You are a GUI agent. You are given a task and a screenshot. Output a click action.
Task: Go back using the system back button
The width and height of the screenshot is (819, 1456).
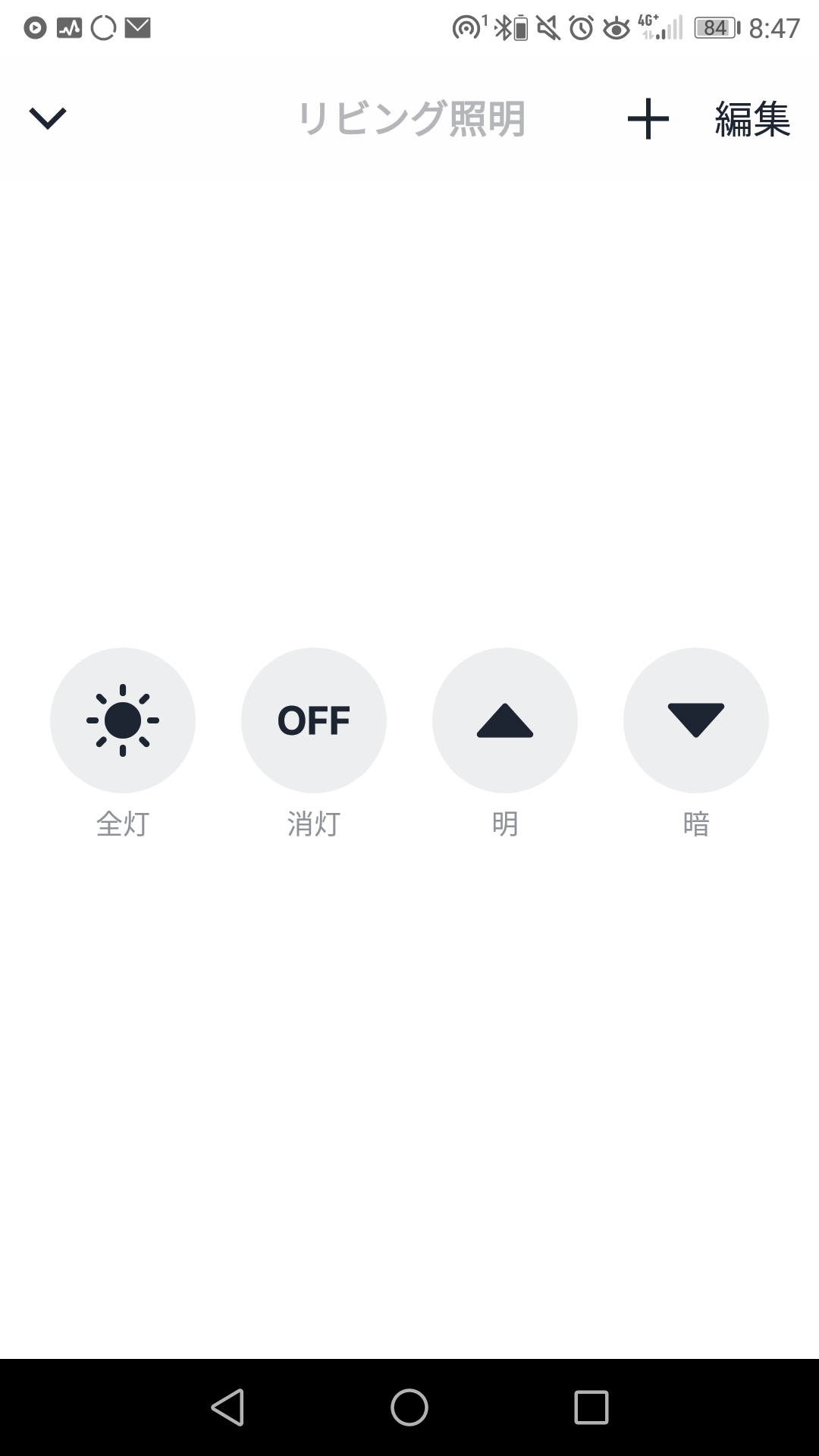(x=227, y=1407)
